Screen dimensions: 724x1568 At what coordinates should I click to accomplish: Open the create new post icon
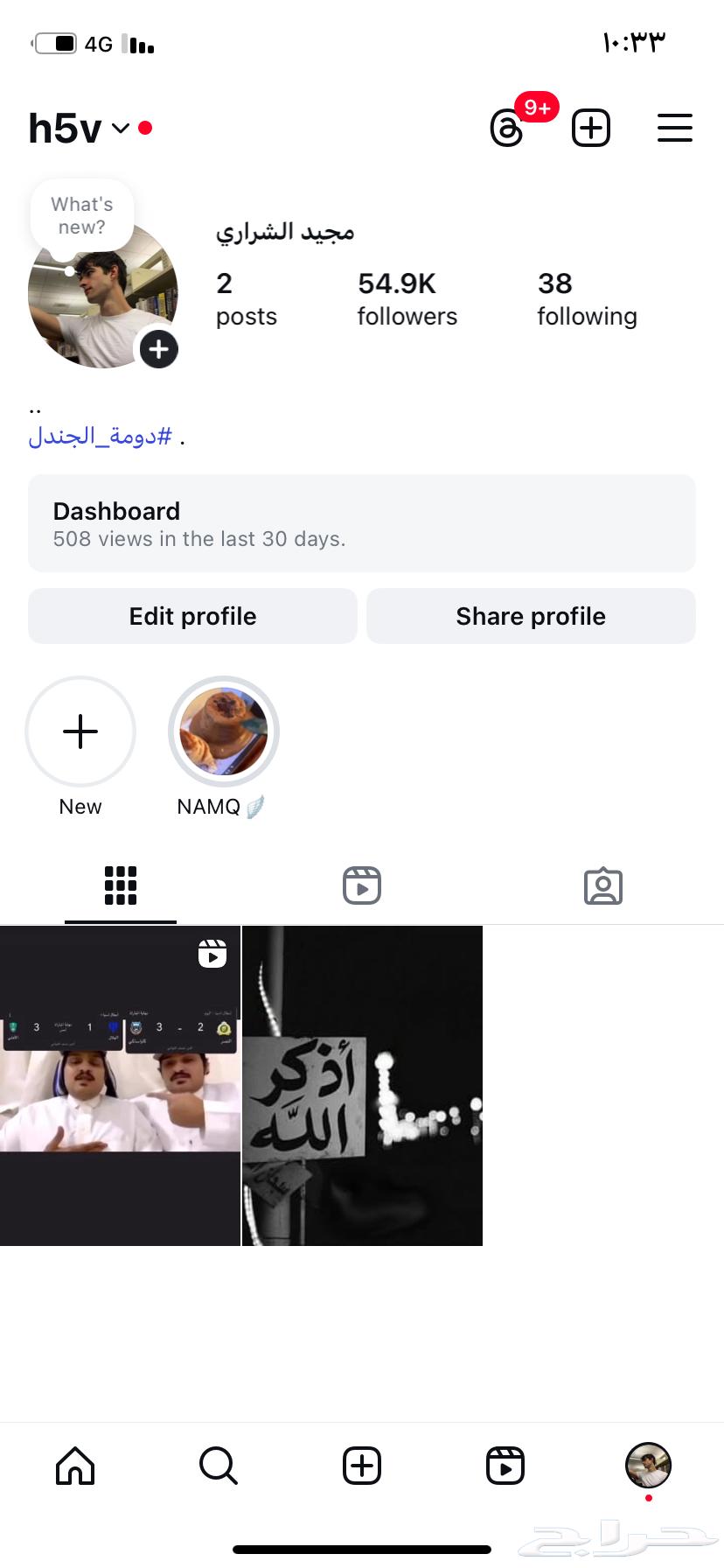590,128
